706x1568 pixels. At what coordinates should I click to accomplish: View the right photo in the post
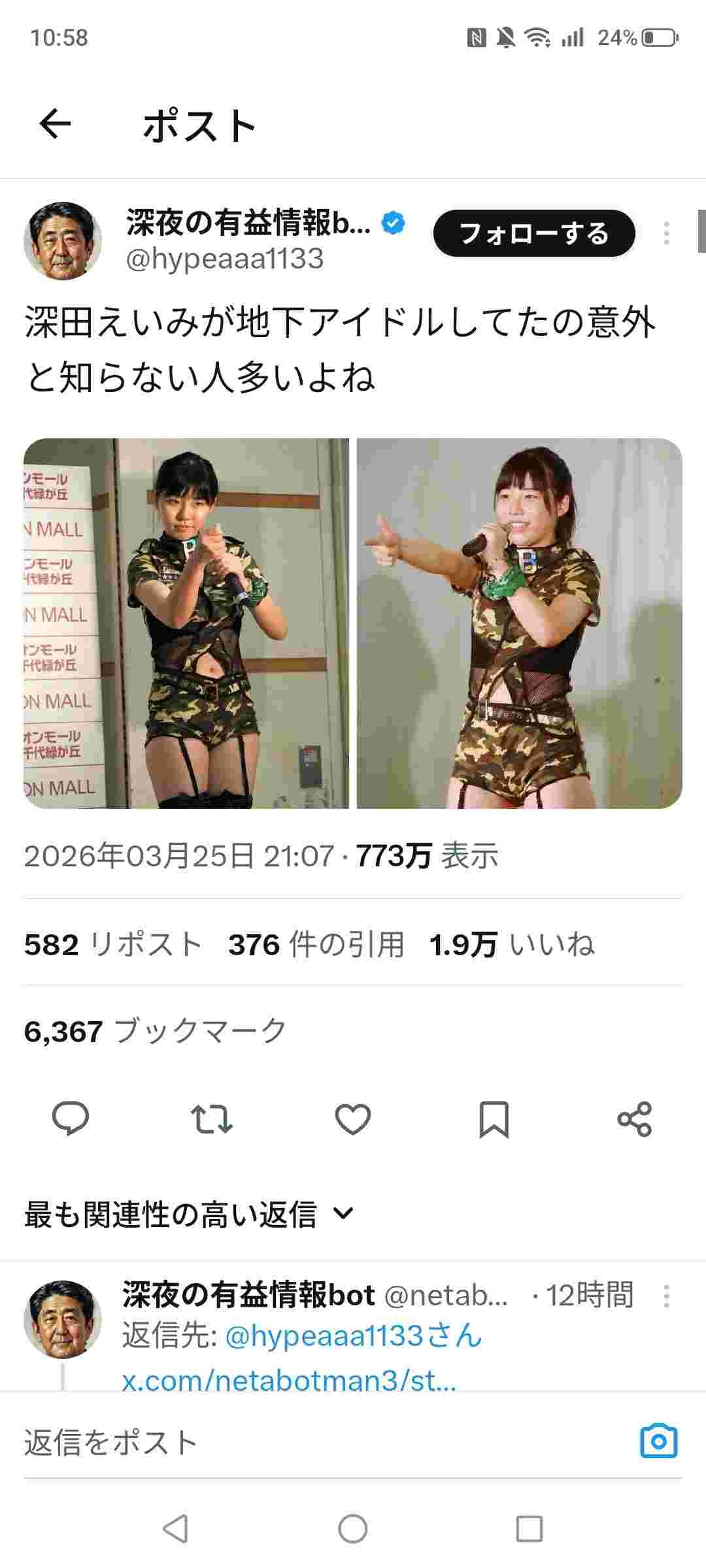tap(519, 623)
